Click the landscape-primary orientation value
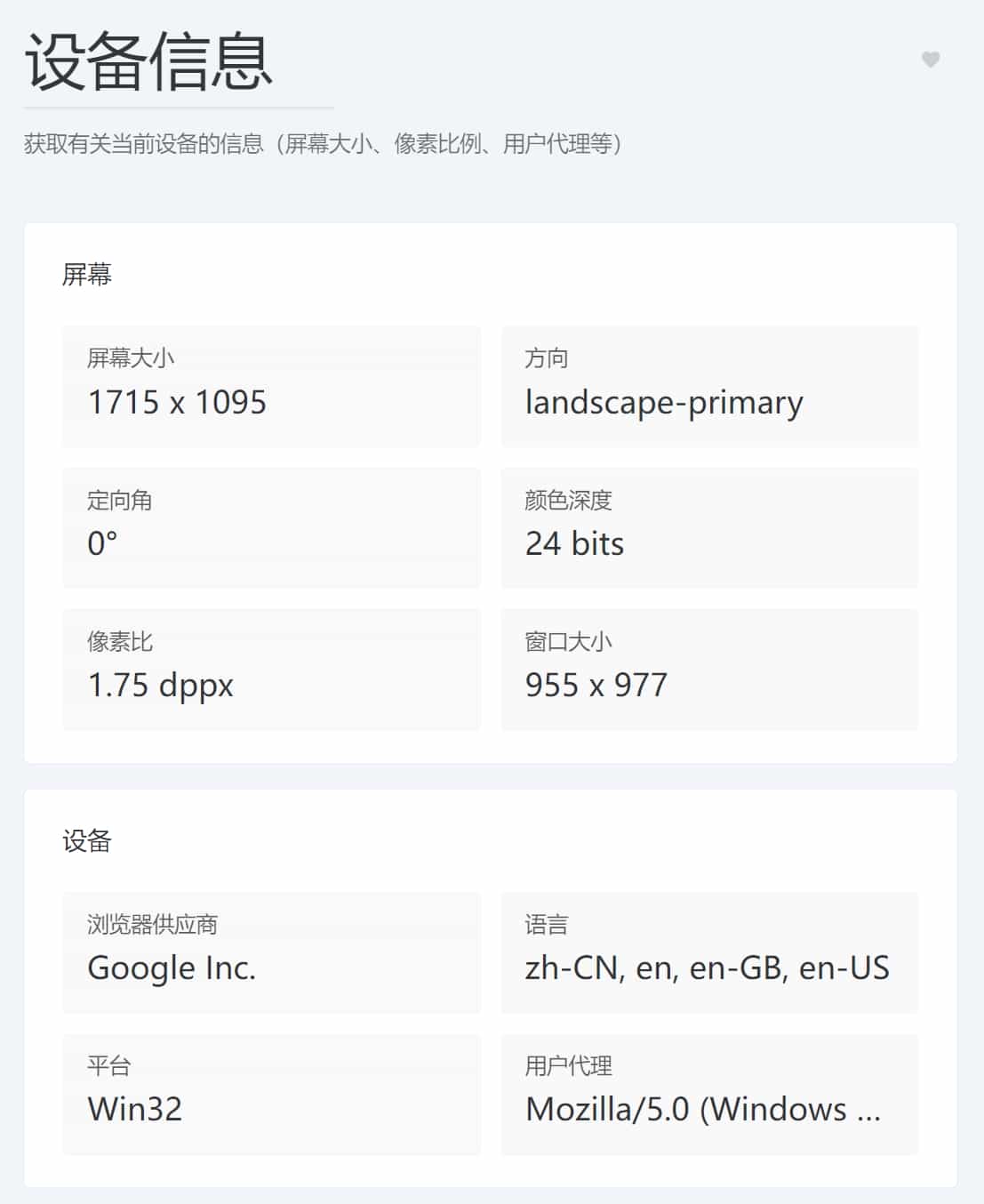984x1204 pixels. pos(664,402)
